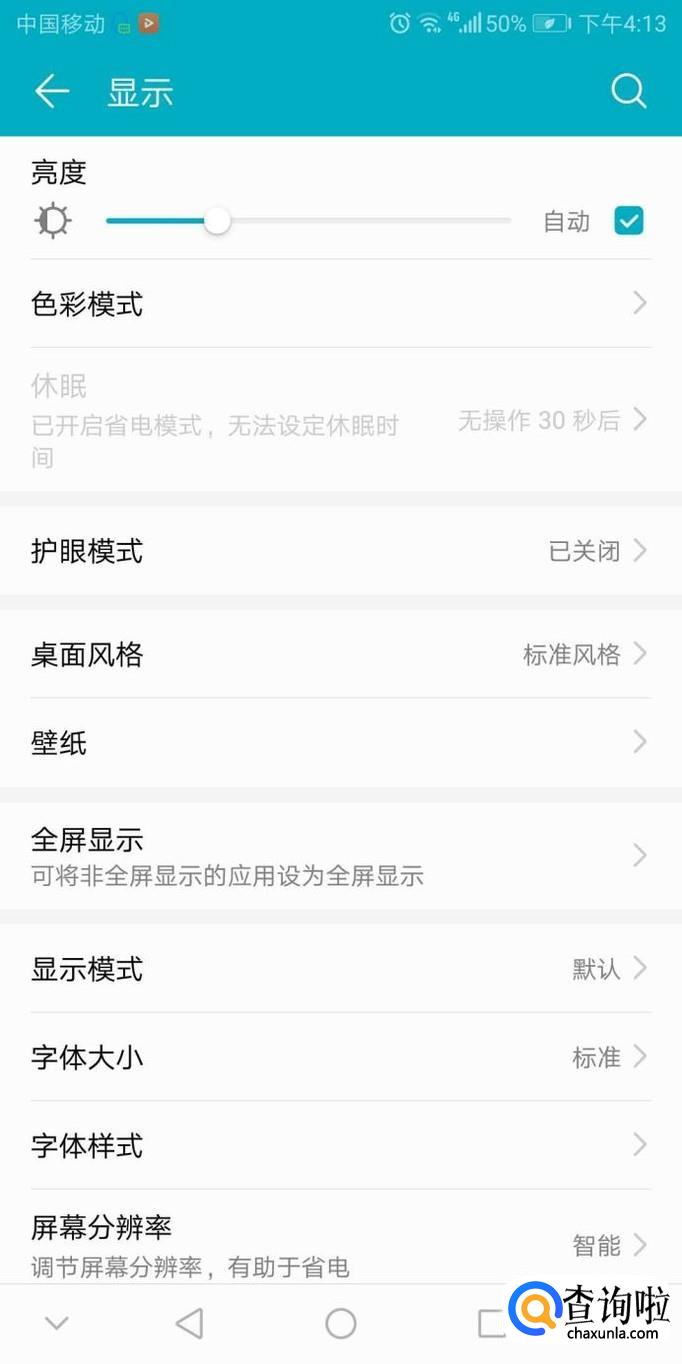Uncheck the 自动 brightness checkbox

click(x=629, y=221)
